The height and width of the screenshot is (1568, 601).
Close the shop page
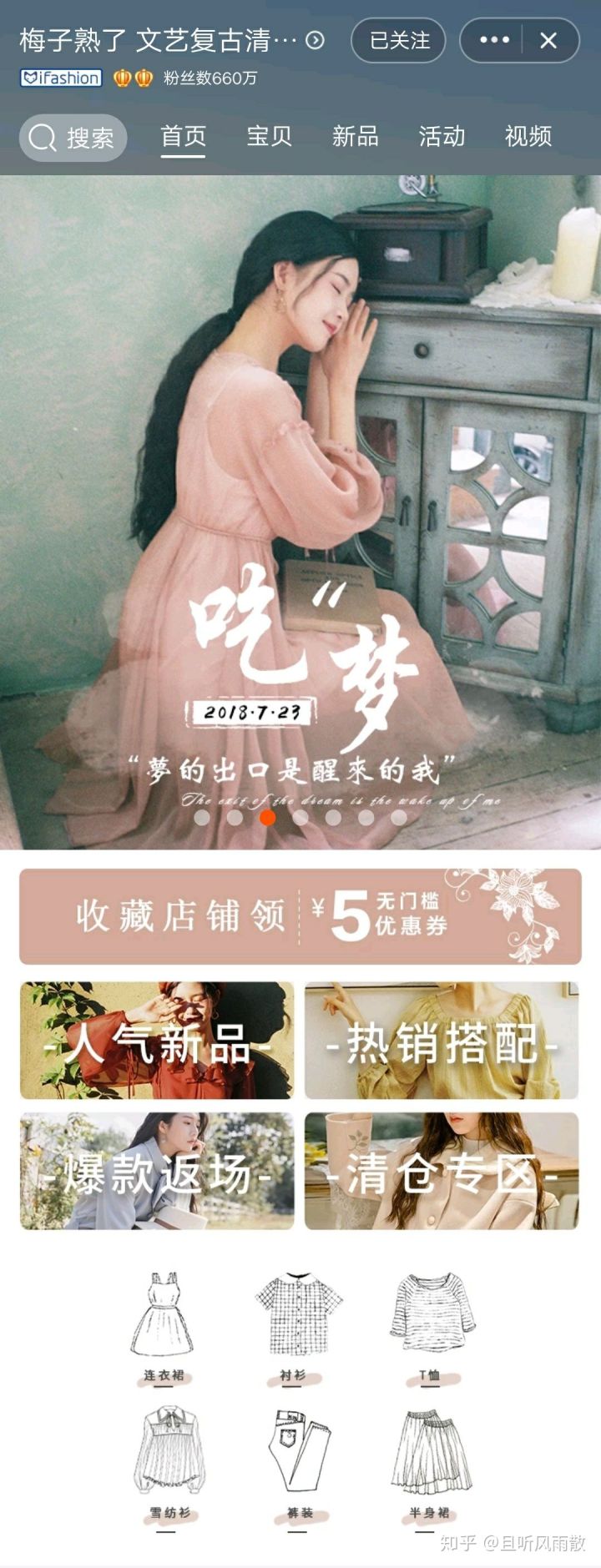(548, 40)
